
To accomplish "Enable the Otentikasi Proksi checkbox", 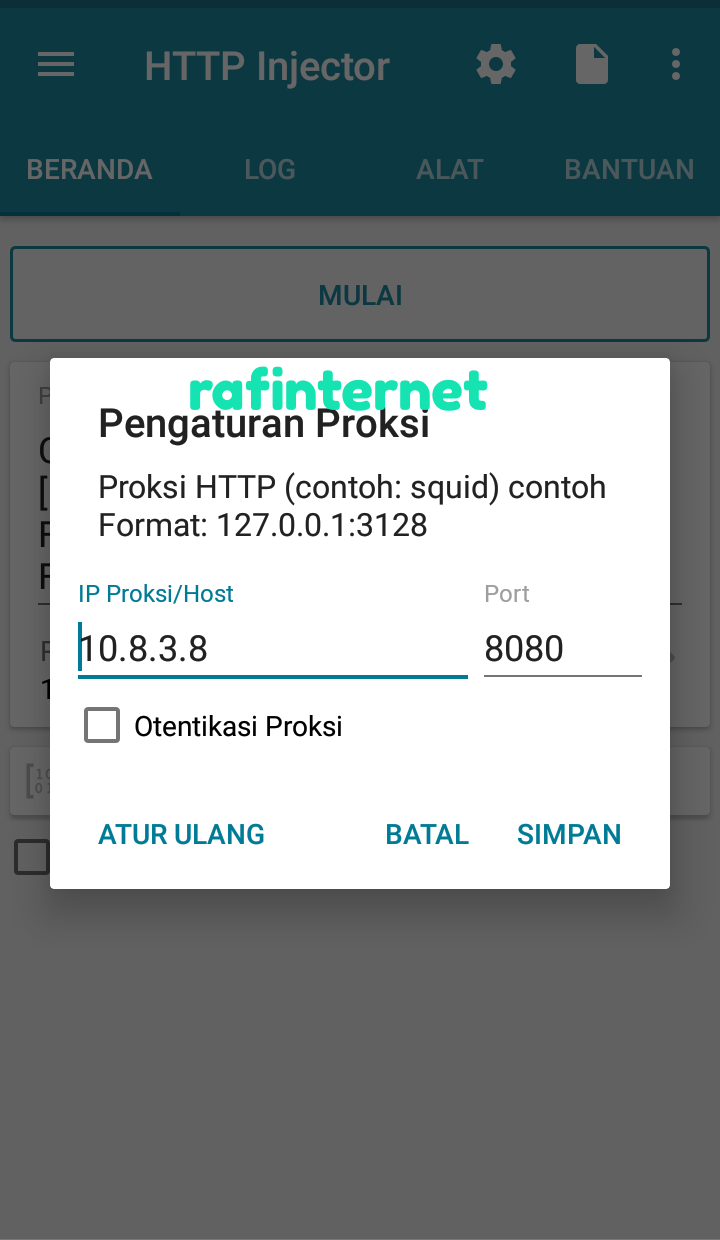I will coord(102,726).
